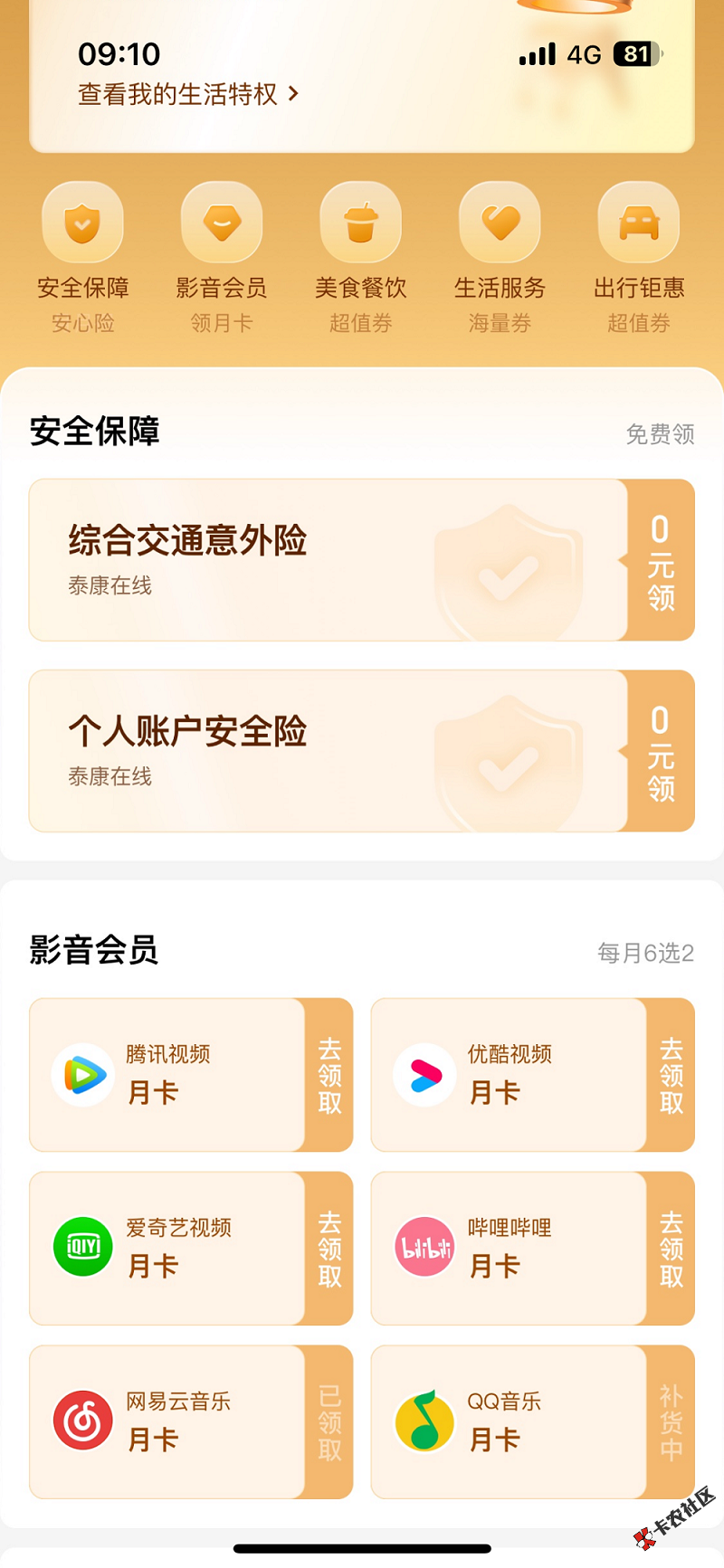The image size is (724, 1568).
Task: Get the 优酷视频 月卡 via 去领取
Action: pyautogui.click(x=671, y=1075)
